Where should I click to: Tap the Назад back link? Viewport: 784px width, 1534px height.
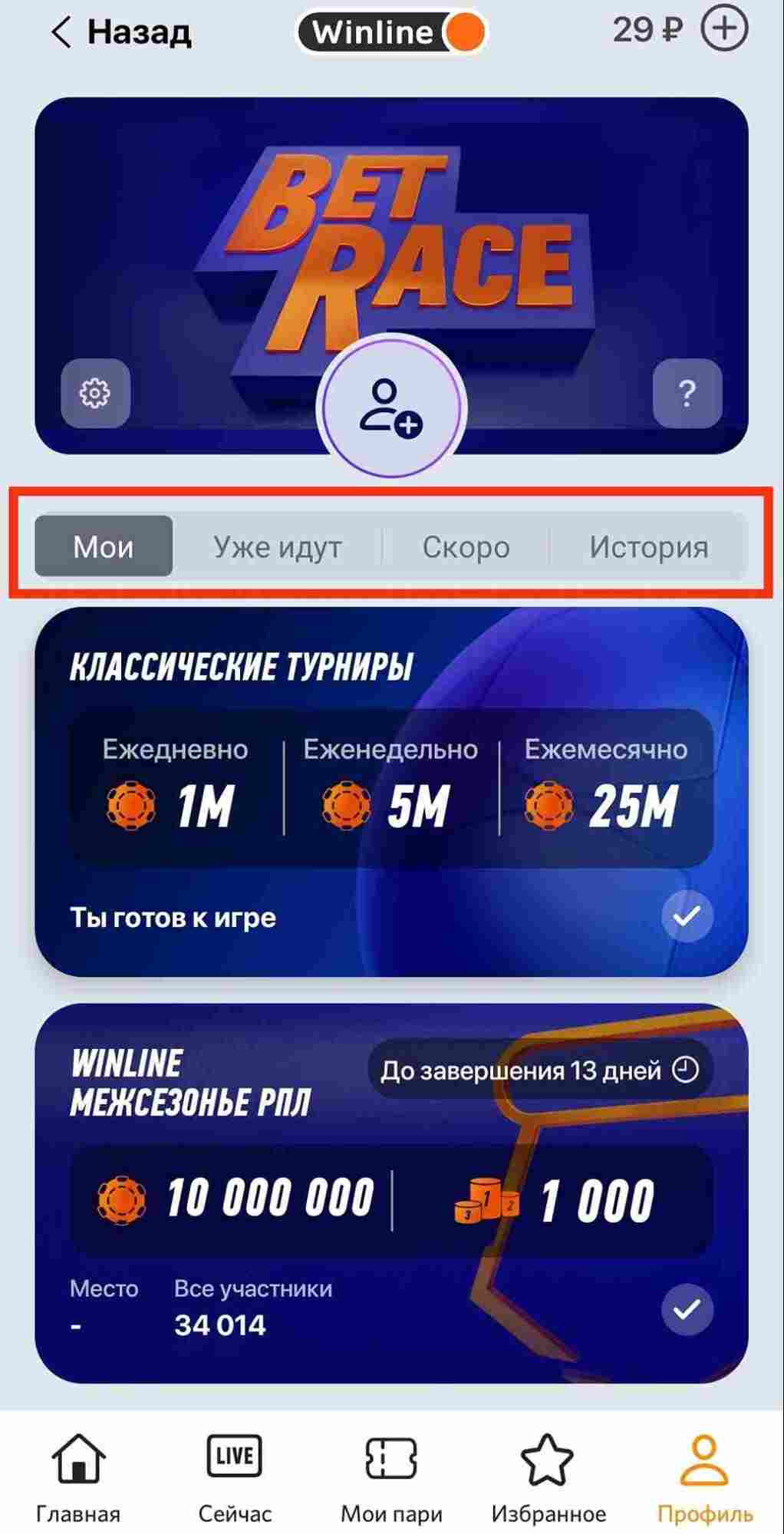[x=120, y=32]
